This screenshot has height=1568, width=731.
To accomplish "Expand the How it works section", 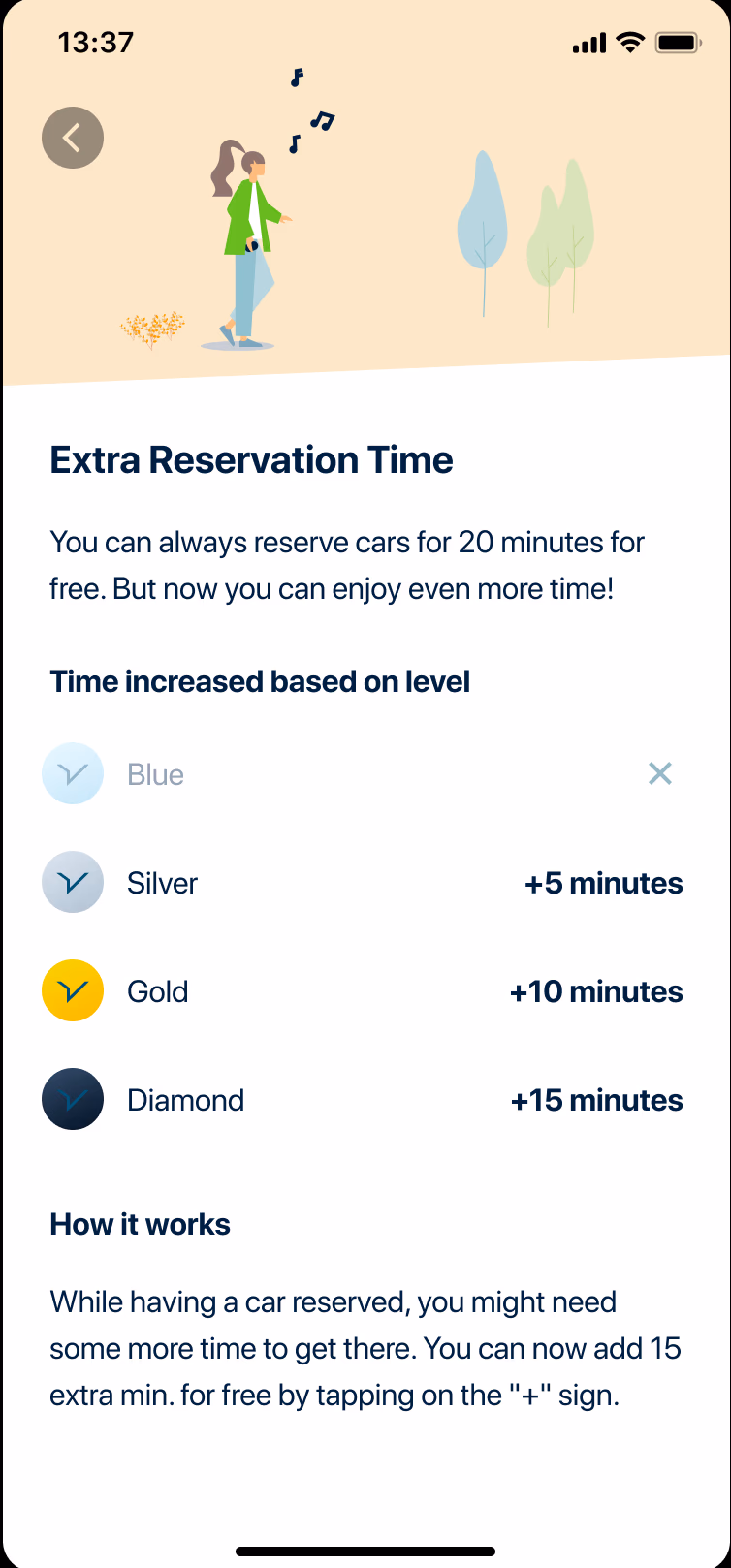I will tap(140, 1224).
